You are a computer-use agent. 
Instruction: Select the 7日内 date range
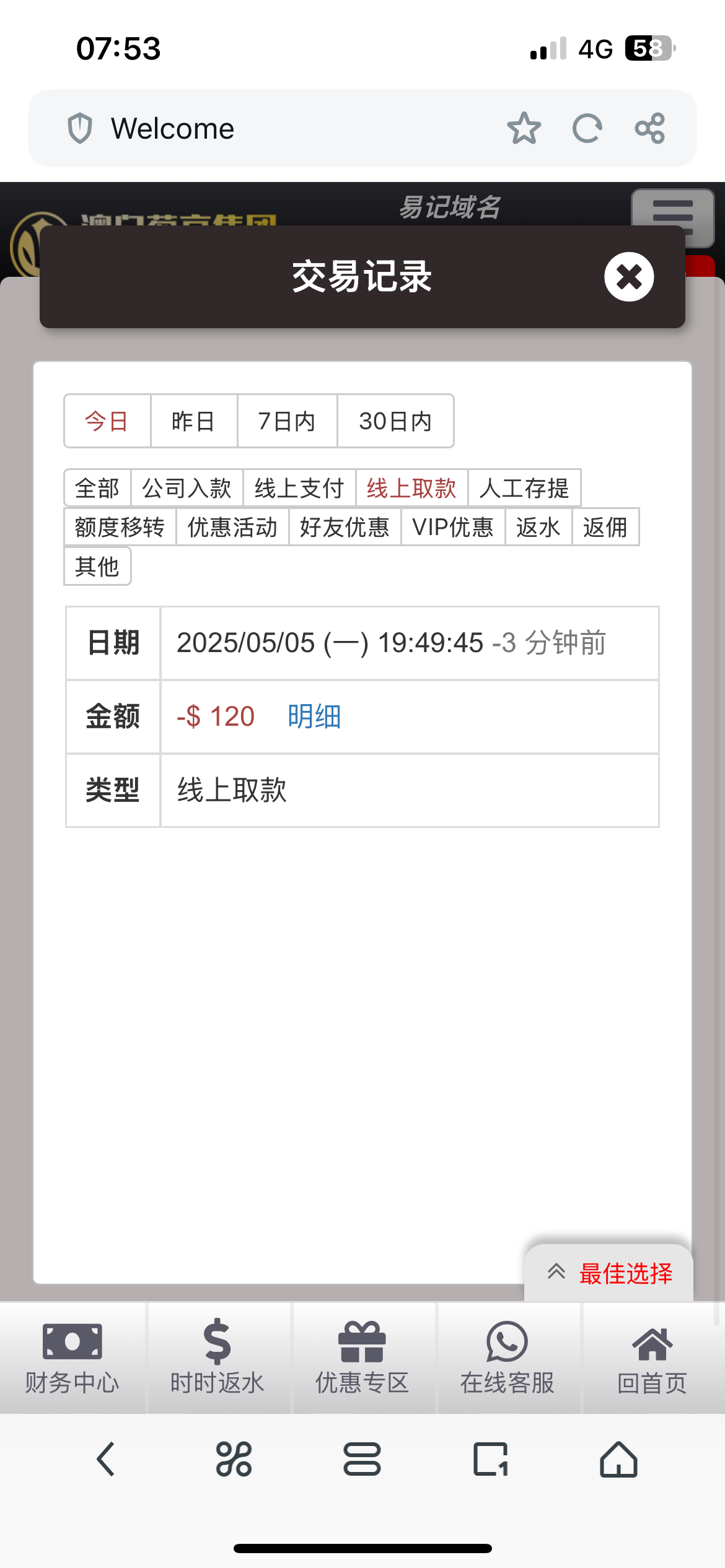pyautogui.click(x=287, y=421)
